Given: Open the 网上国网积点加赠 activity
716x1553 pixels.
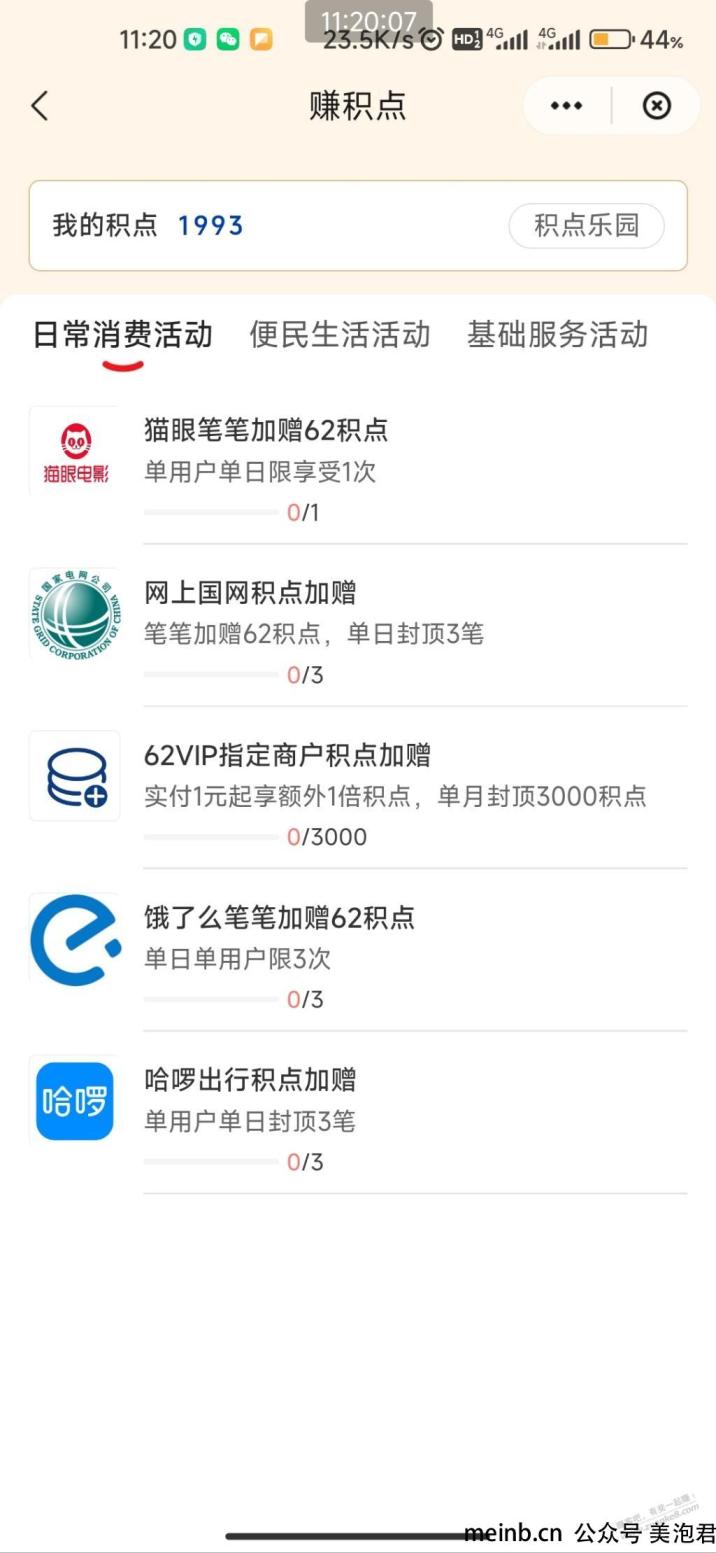Looking at the screenshot, I should click(x=358, y=628).
